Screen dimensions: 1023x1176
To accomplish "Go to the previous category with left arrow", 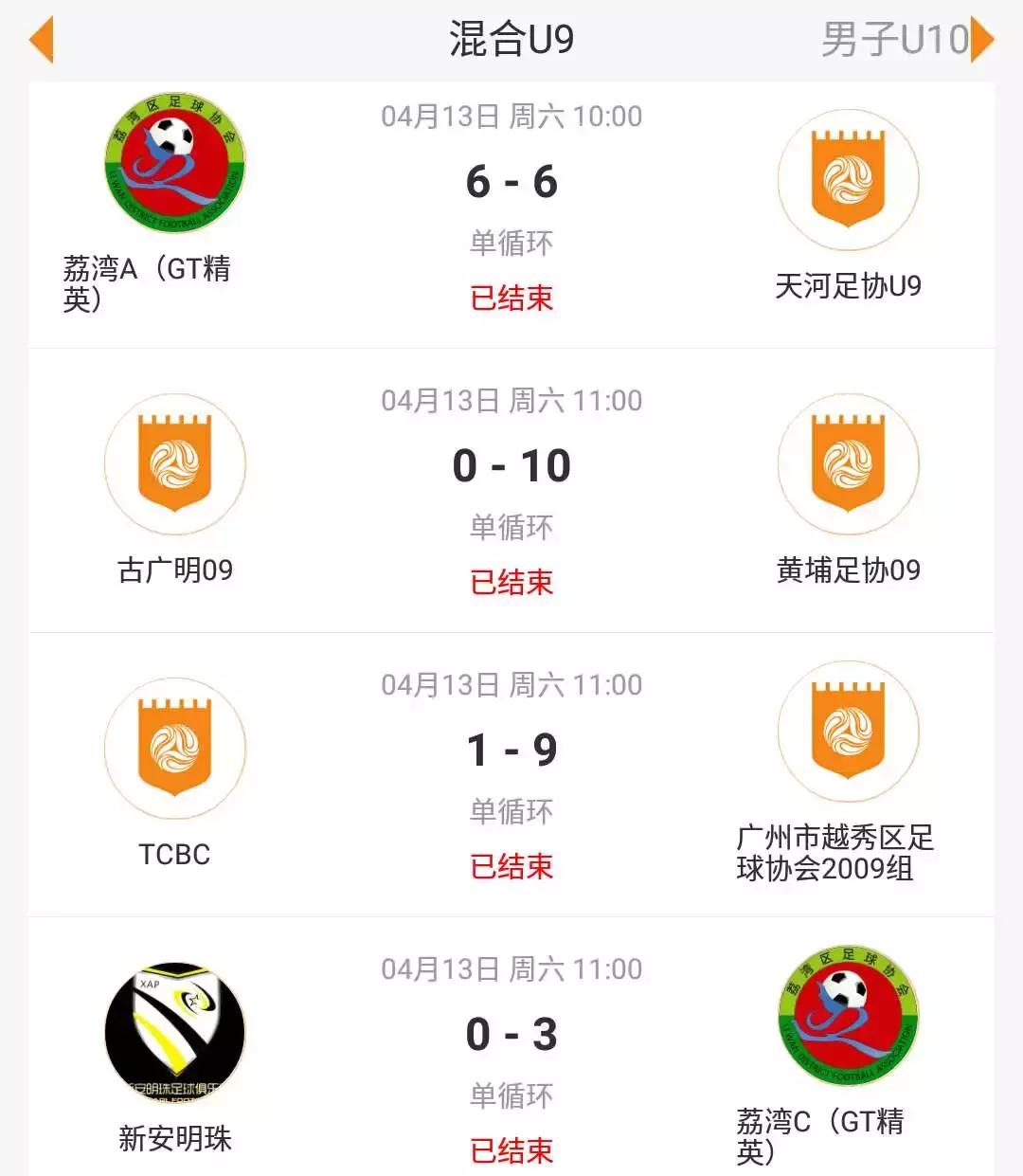I will [42, 40].
